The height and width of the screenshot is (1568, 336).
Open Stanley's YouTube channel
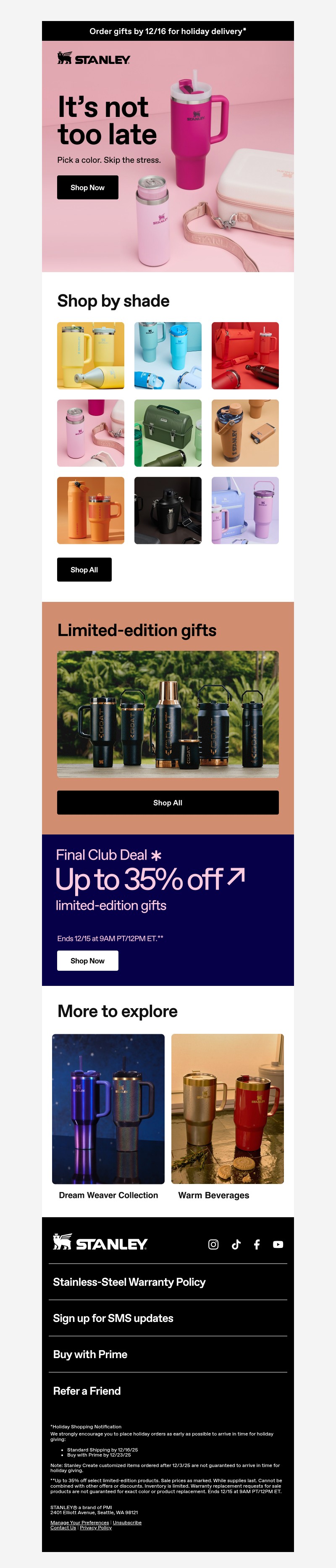pyautogui.click(x=278, y=1244)
